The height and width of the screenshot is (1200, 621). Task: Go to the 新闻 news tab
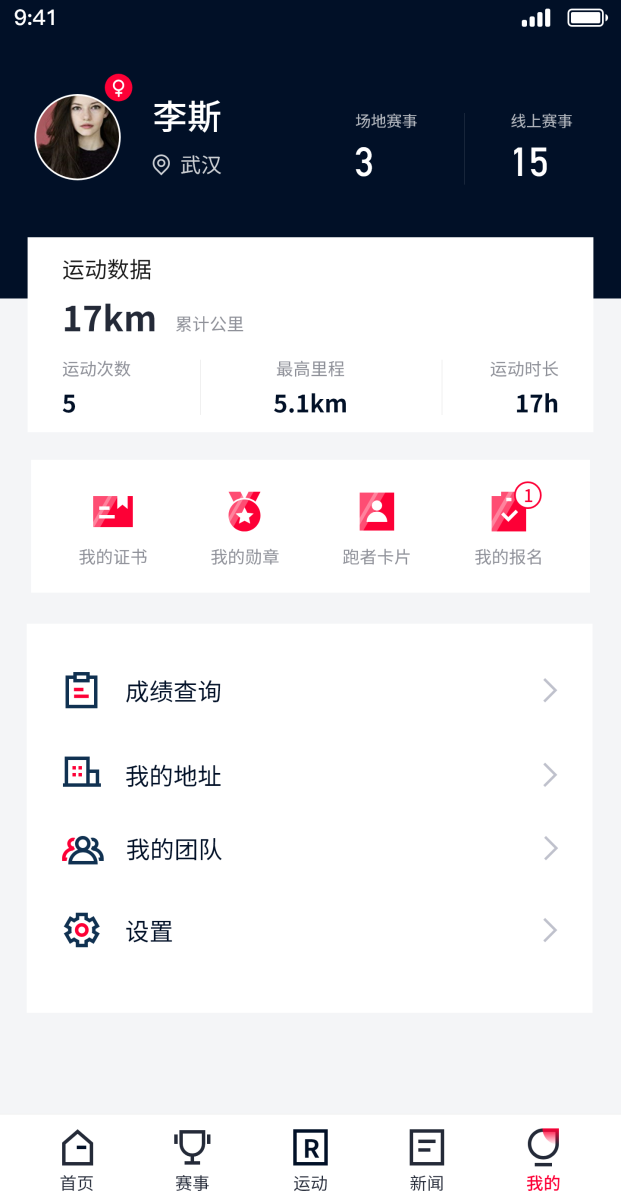427,1160
